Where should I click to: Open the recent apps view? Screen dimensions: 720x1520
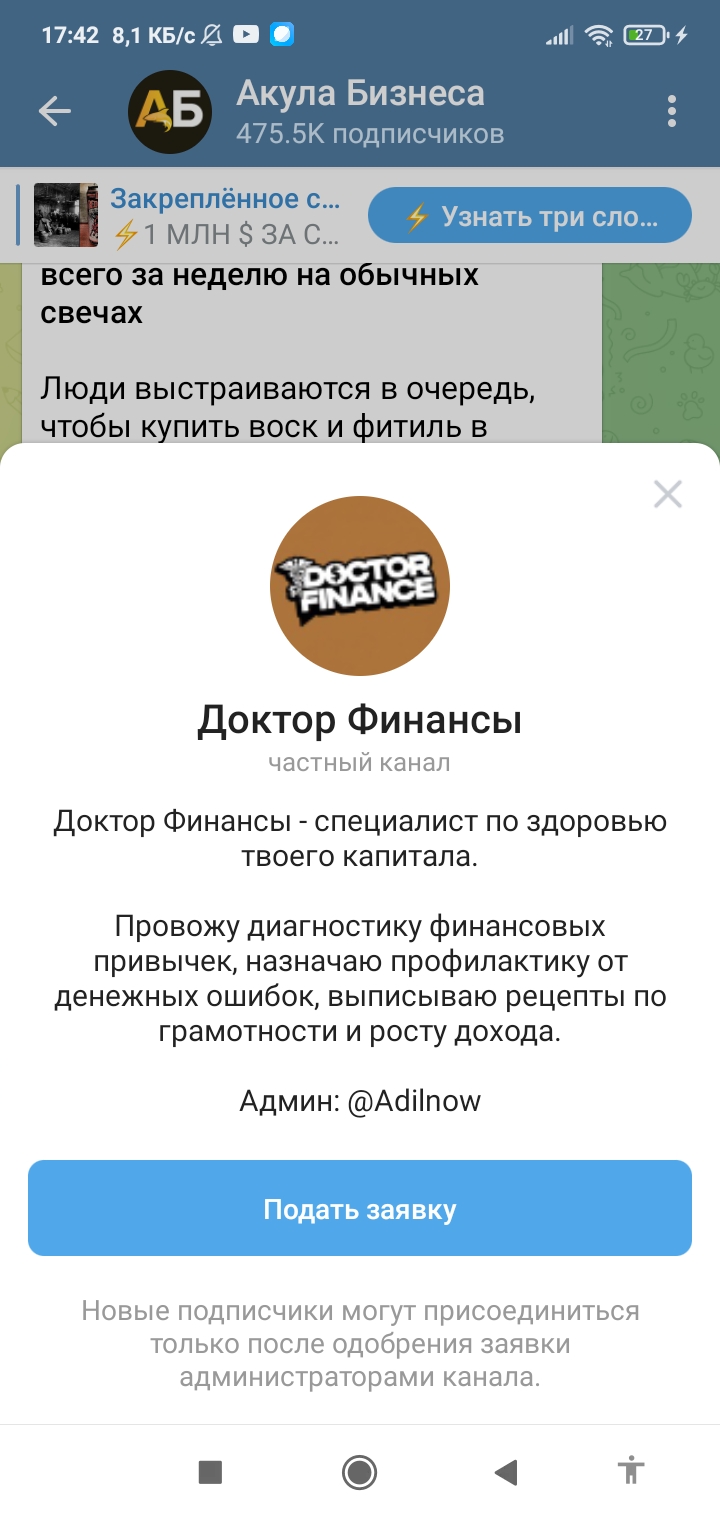(210, 1471)
